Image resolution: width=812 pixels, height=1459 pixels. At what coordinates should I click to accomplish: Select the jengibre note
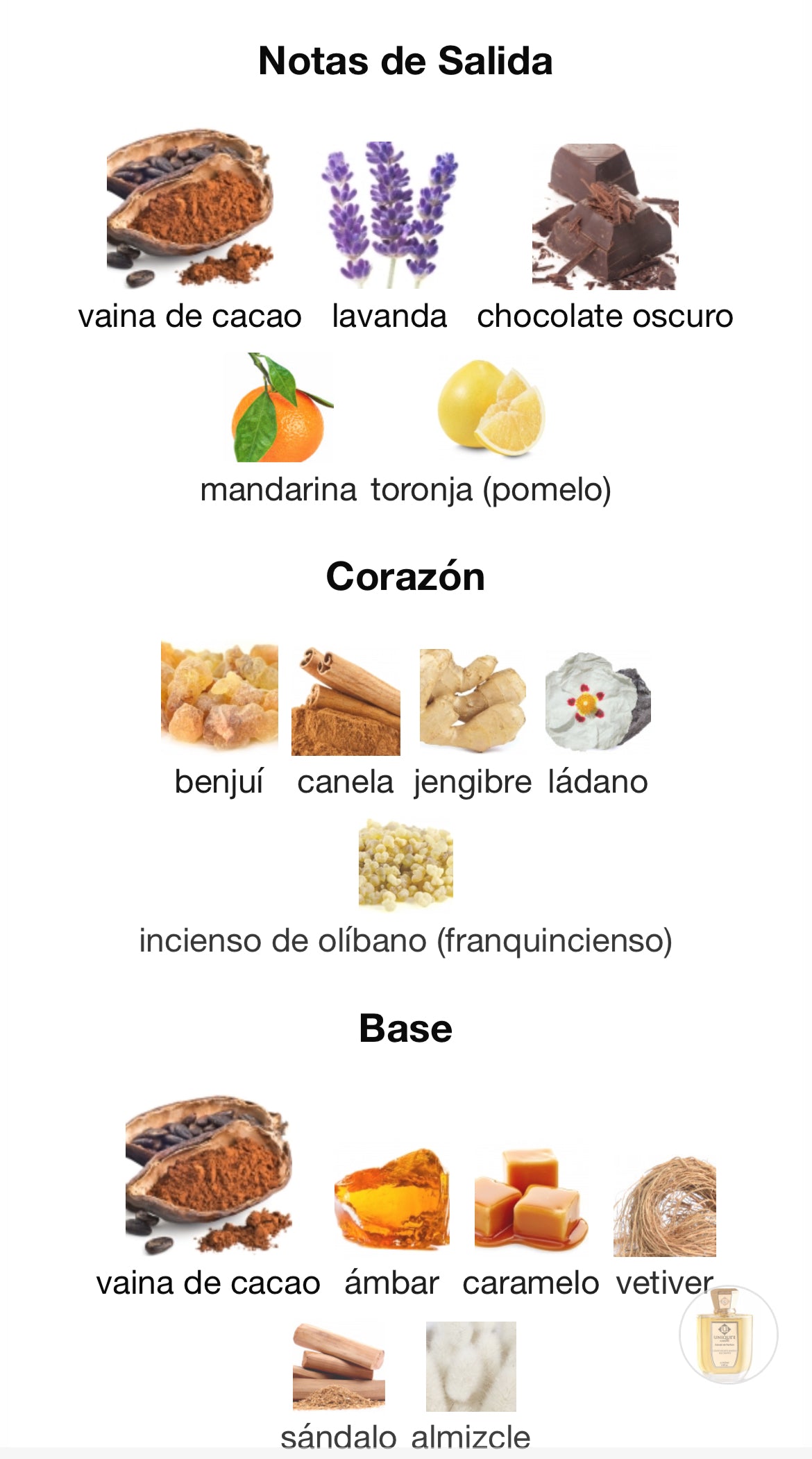[473, 701]
